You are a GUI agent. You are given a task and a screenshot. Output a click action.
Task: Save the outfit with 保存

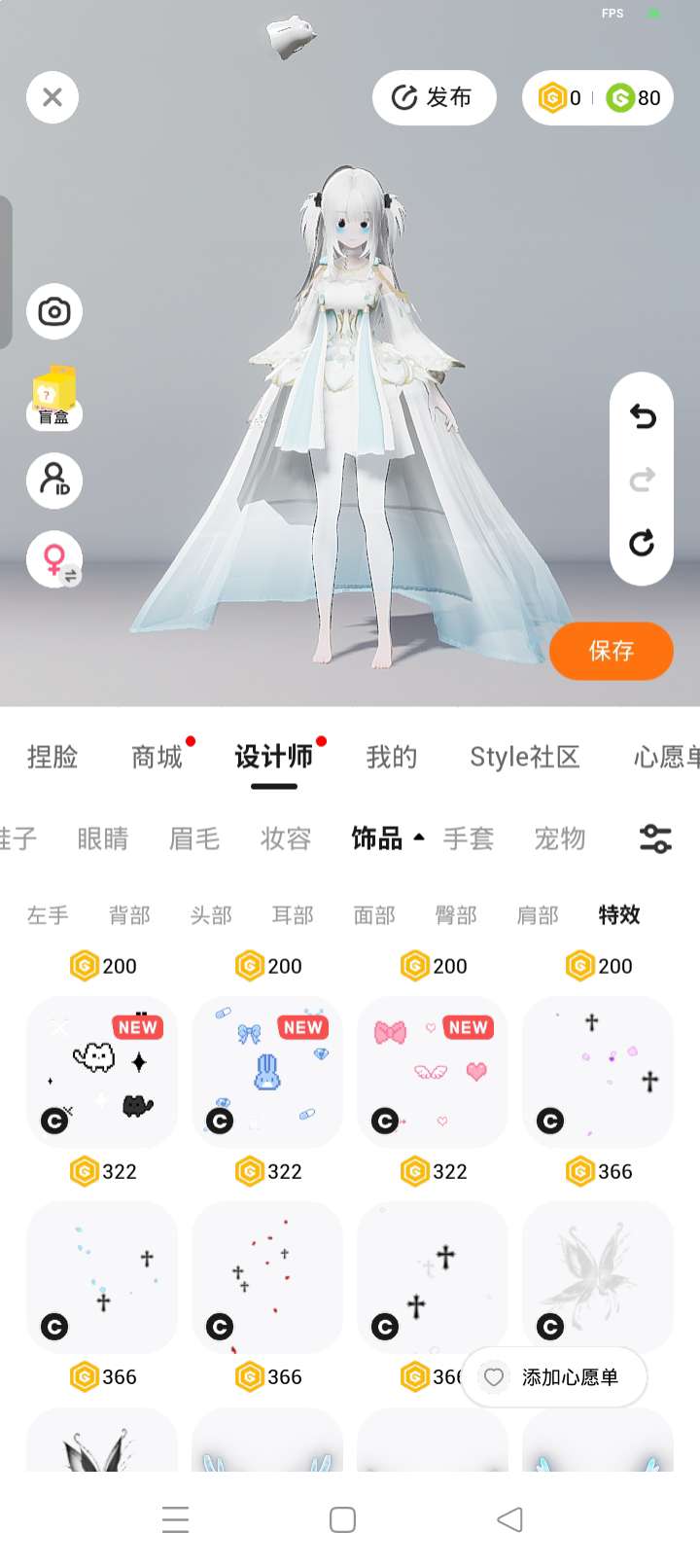click(x=611, y=651)
